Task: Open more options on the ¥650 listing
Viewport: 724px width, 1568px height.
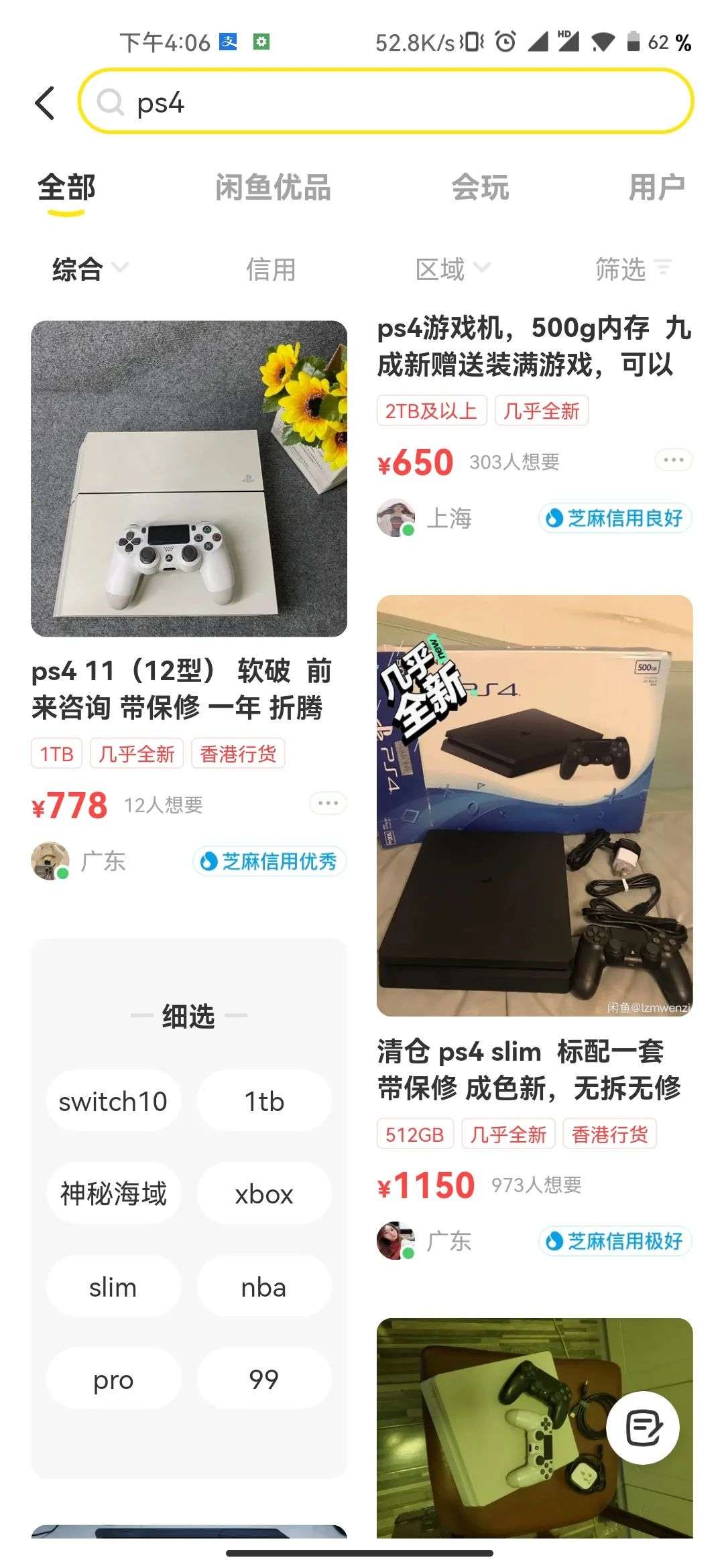Action: [x=673, y=460]
